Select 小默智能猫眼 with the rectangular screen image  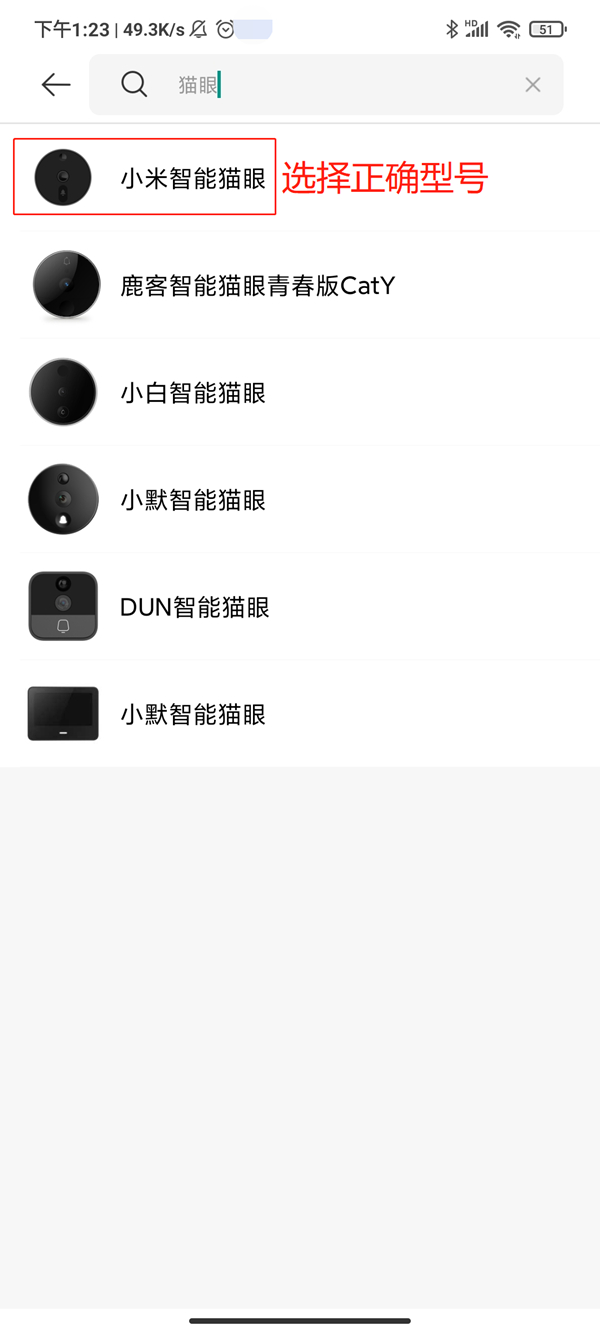click(193, 714)
